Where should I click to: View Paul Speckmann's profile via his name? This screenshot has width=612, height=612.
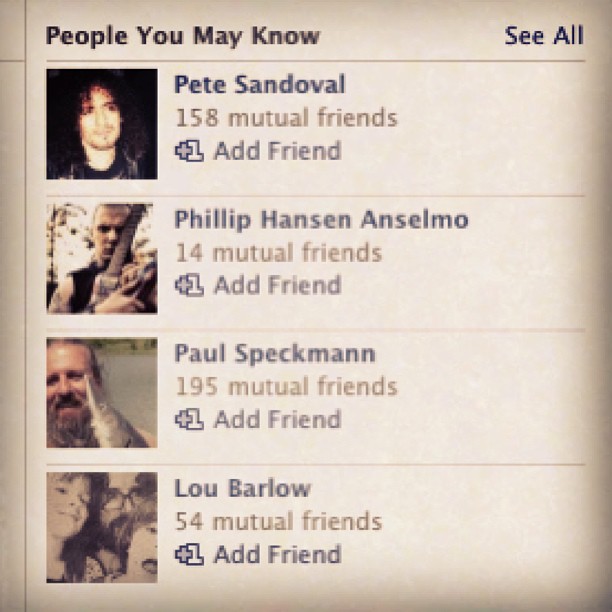click(x=275, y=353)
